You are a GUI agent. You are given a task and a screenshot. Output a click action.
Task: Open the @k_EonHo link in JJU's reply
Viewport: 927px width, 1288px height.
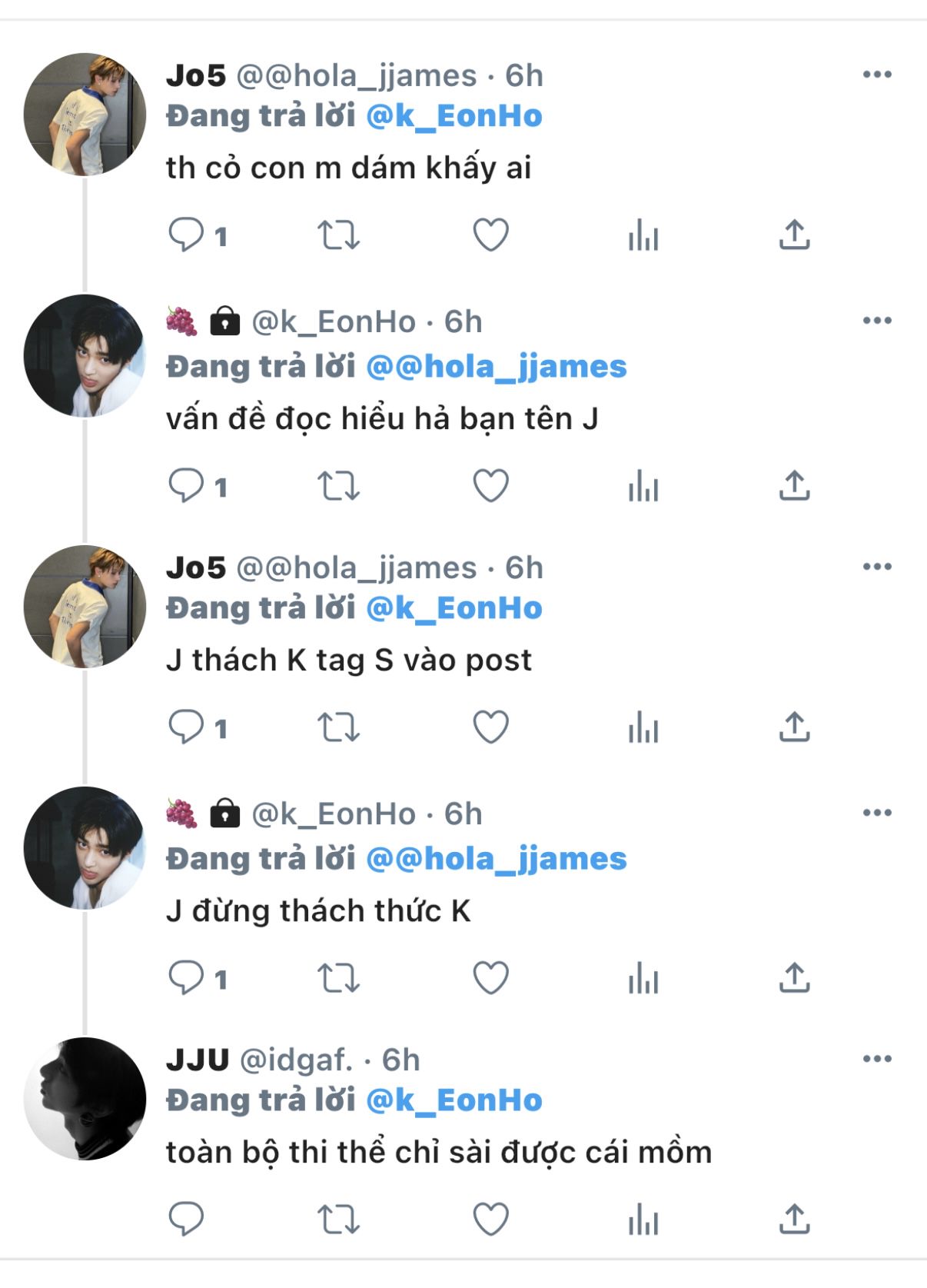454,1100
